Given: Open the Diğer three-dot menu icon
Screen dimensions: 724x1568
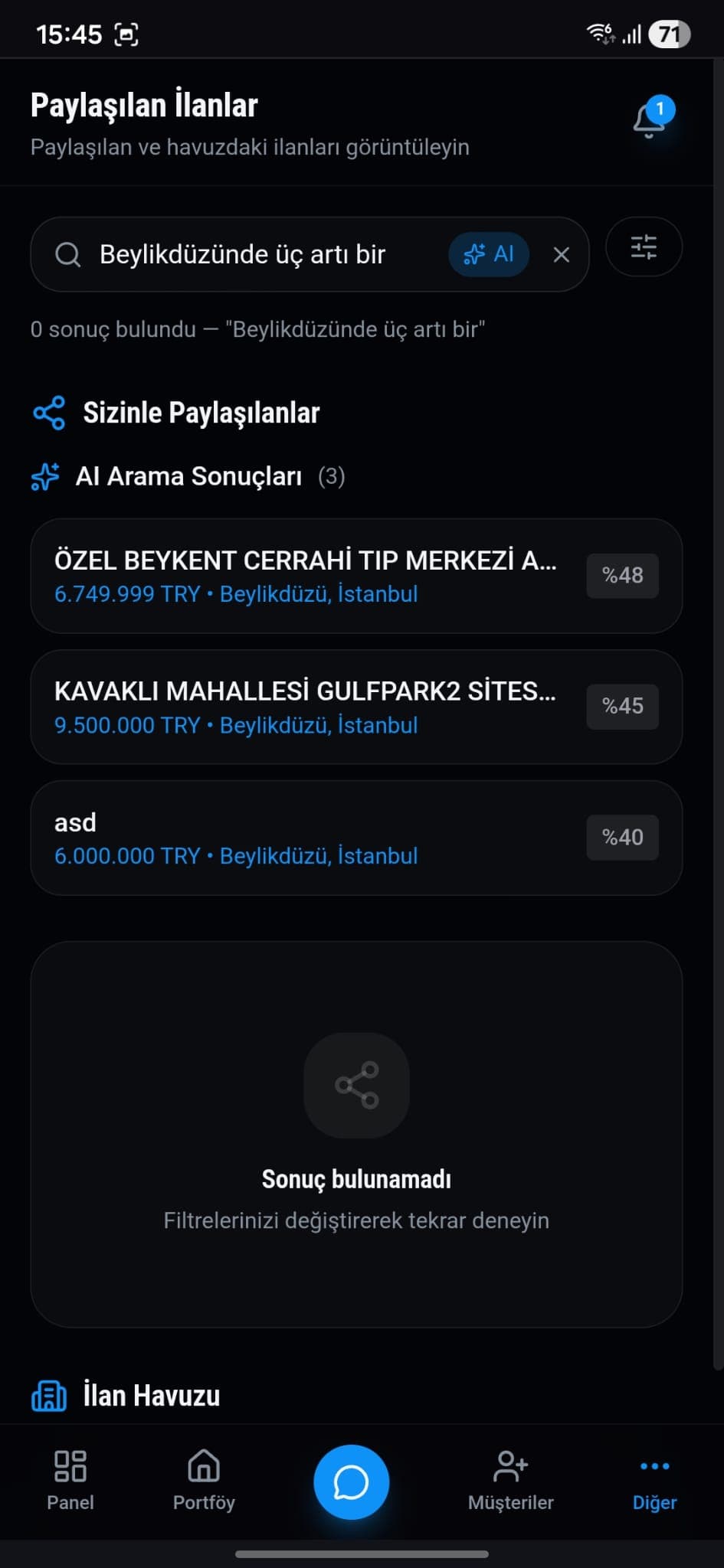Looking at the screenshot, I should click(654, 1467).
